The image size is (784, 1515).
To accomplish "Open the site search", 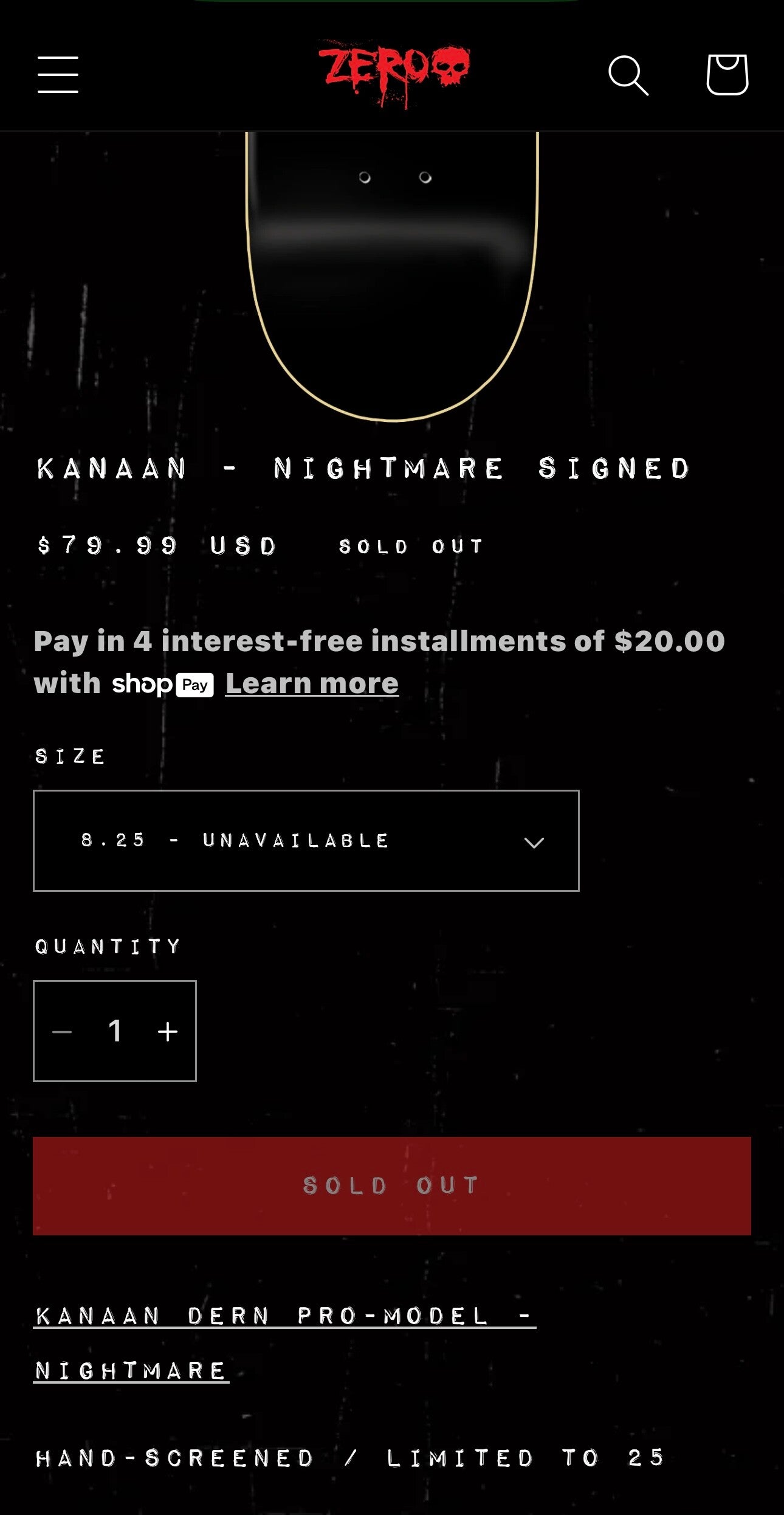I will 628,75.
